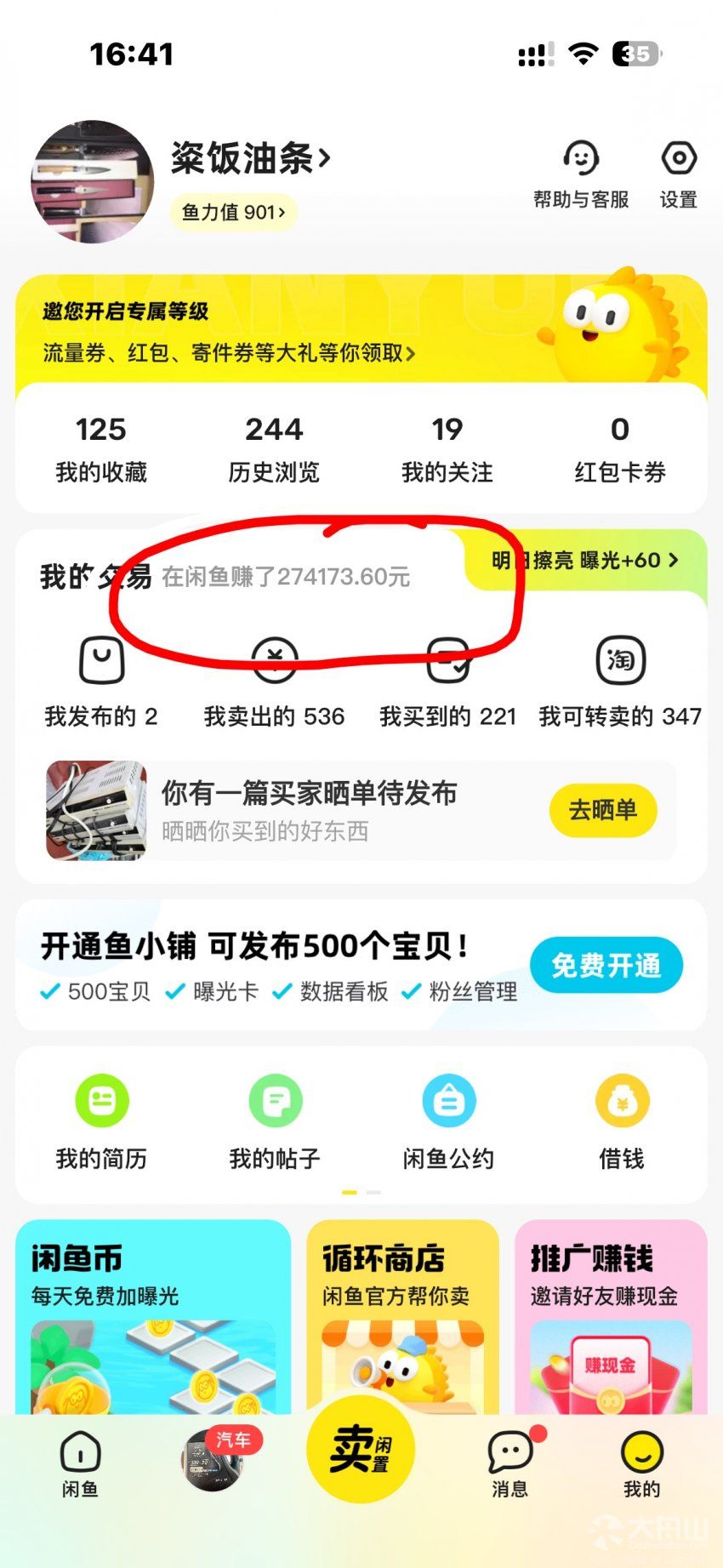Screen dimensions: 723x1568
Task: Tap 明日擦亮 曝光+60 link
Action: click(584, 561)
